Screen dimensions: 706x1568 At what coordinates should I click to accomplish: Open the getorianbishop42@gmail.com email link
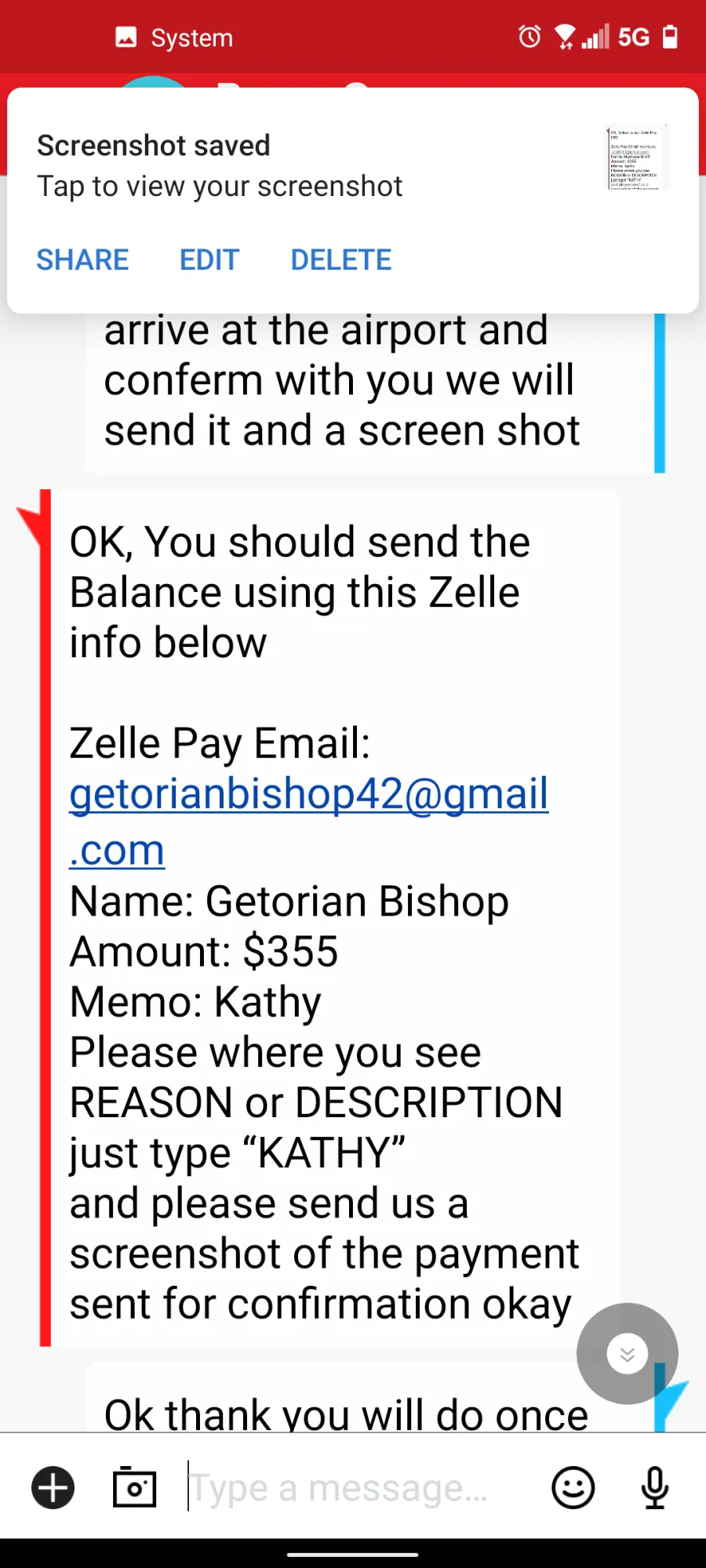pyautogui.click(x=308, y=821)
